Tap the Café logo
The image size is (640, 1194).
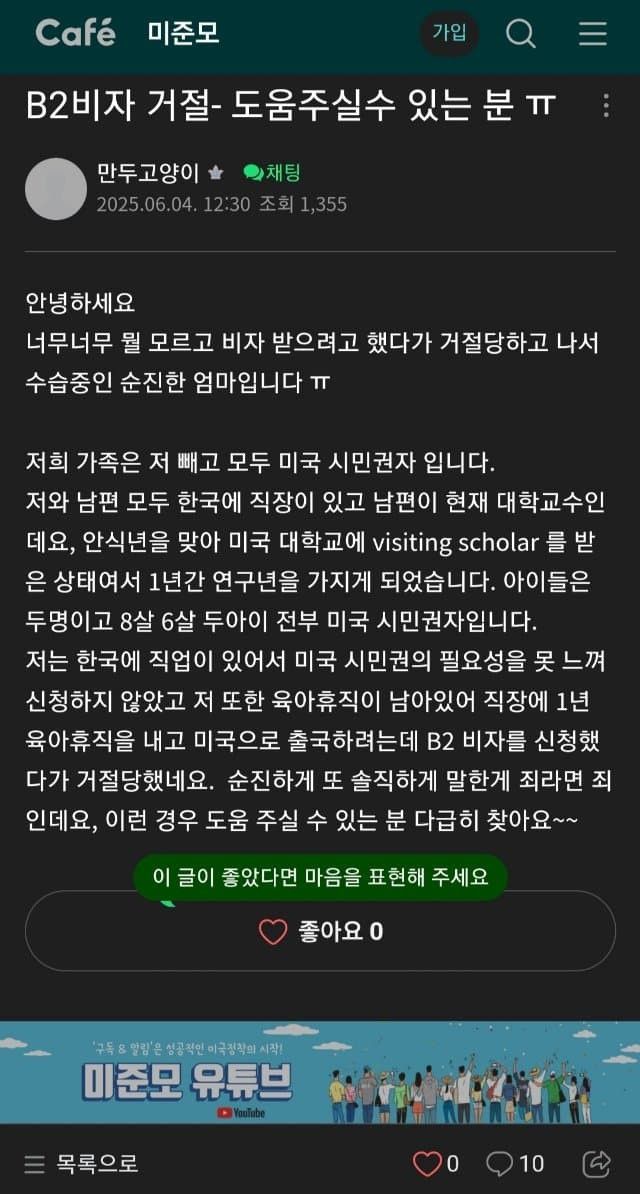[75, 33]
